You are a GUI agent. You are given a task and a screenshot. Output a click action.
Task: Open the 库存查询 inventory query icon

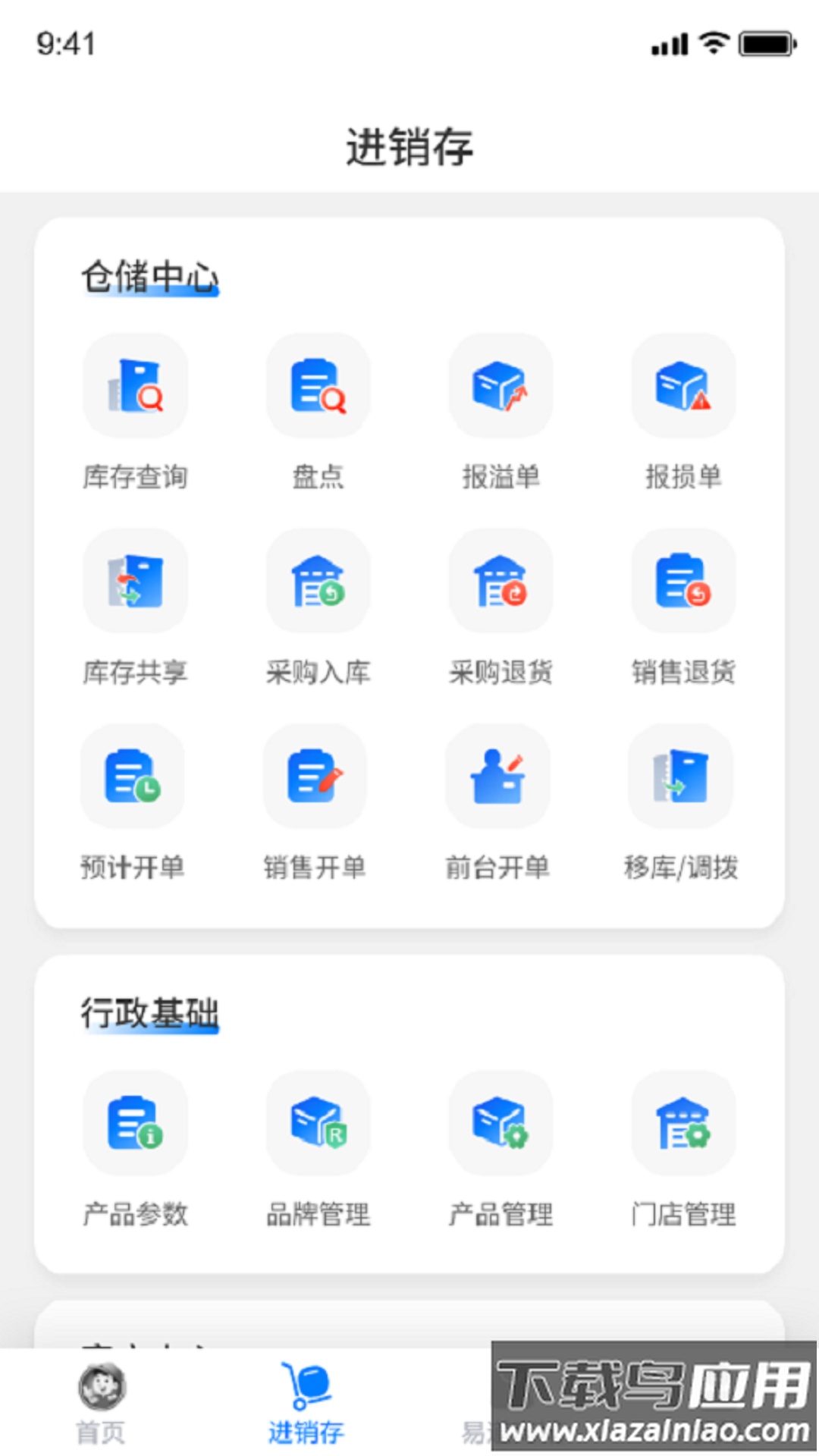pos(135,387)
